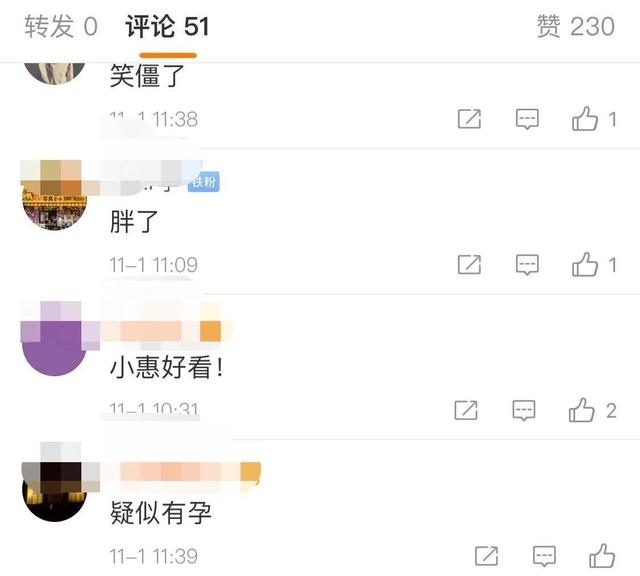Like the comment 疑似有孕
Image resolution: width=640 pixels, height=576 pixels.
[x=602, y=555]
